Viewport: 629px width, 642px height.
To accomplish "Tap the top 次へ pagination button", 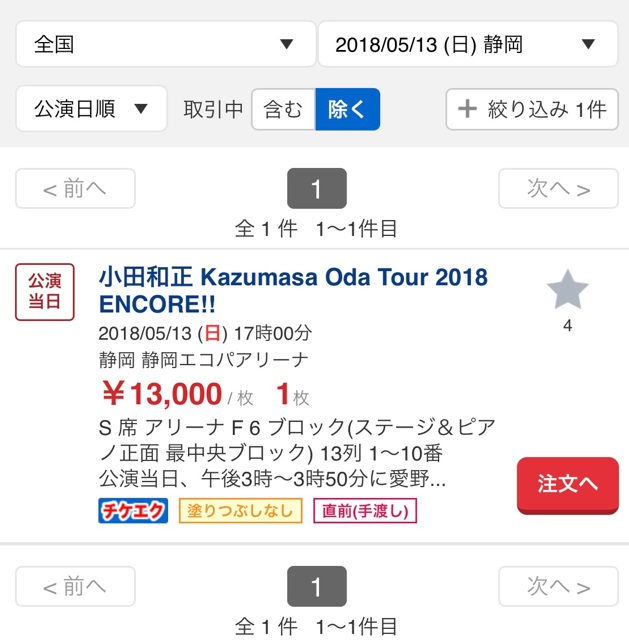I will (x=558, y=189).
